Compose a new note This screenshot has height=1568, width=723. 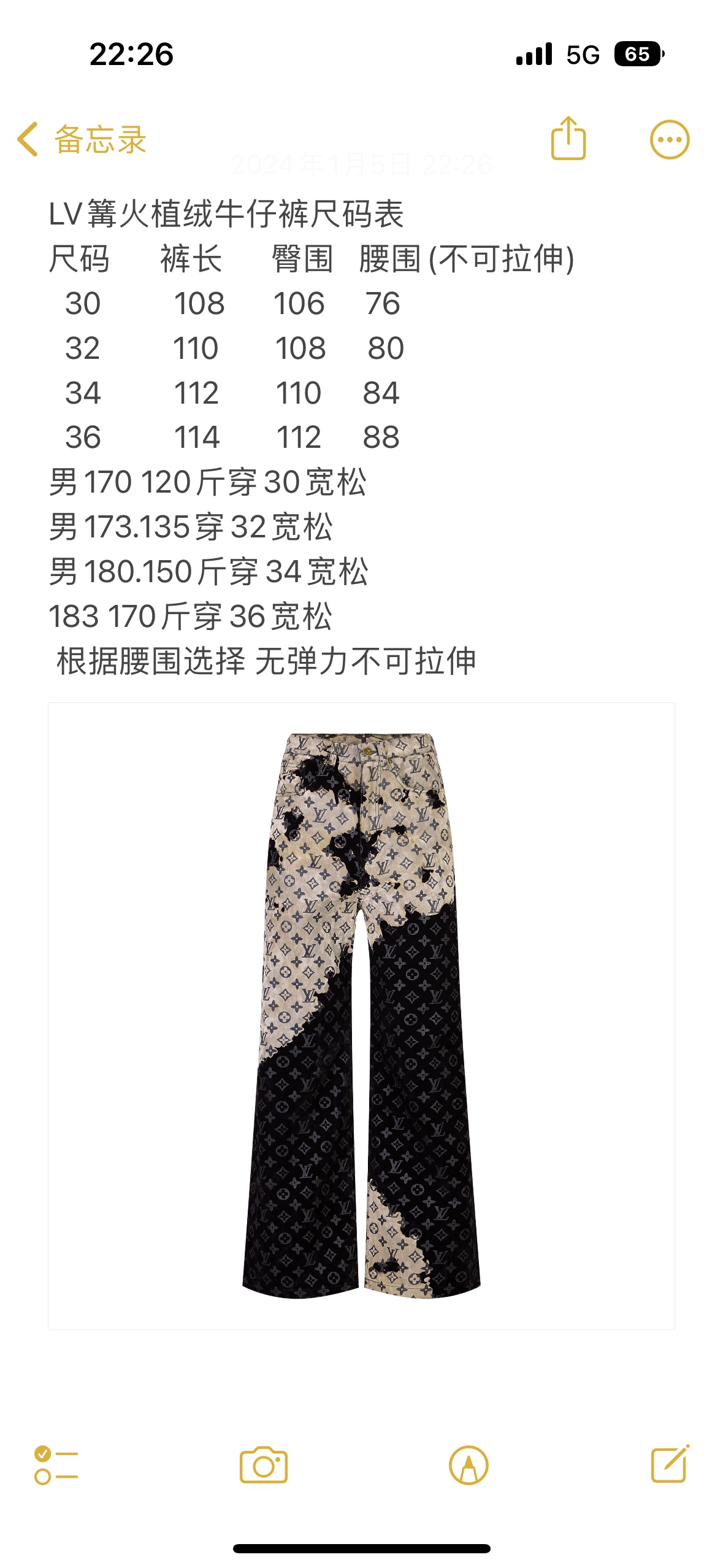tap(670, 1465)
